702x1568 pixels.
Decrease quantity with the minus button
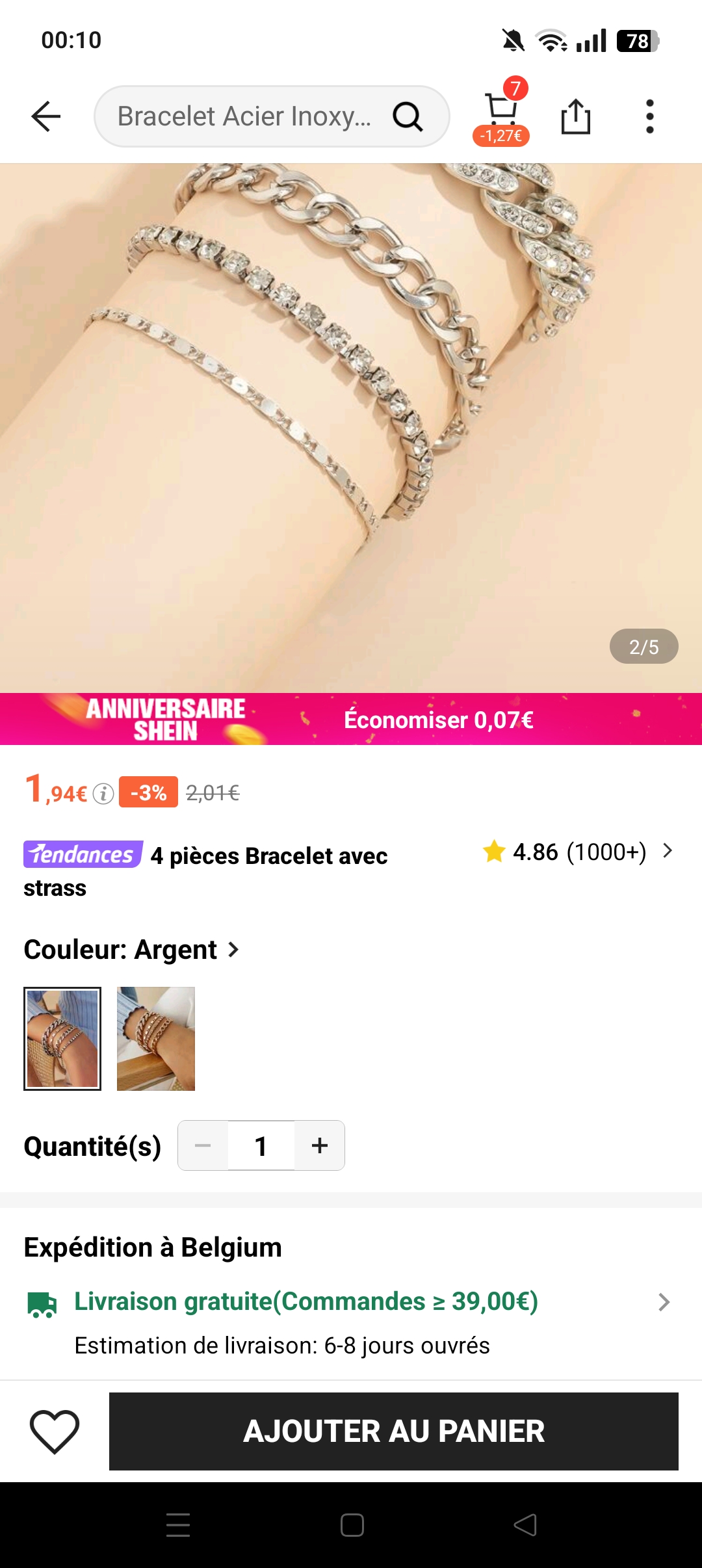point(203,1145)
